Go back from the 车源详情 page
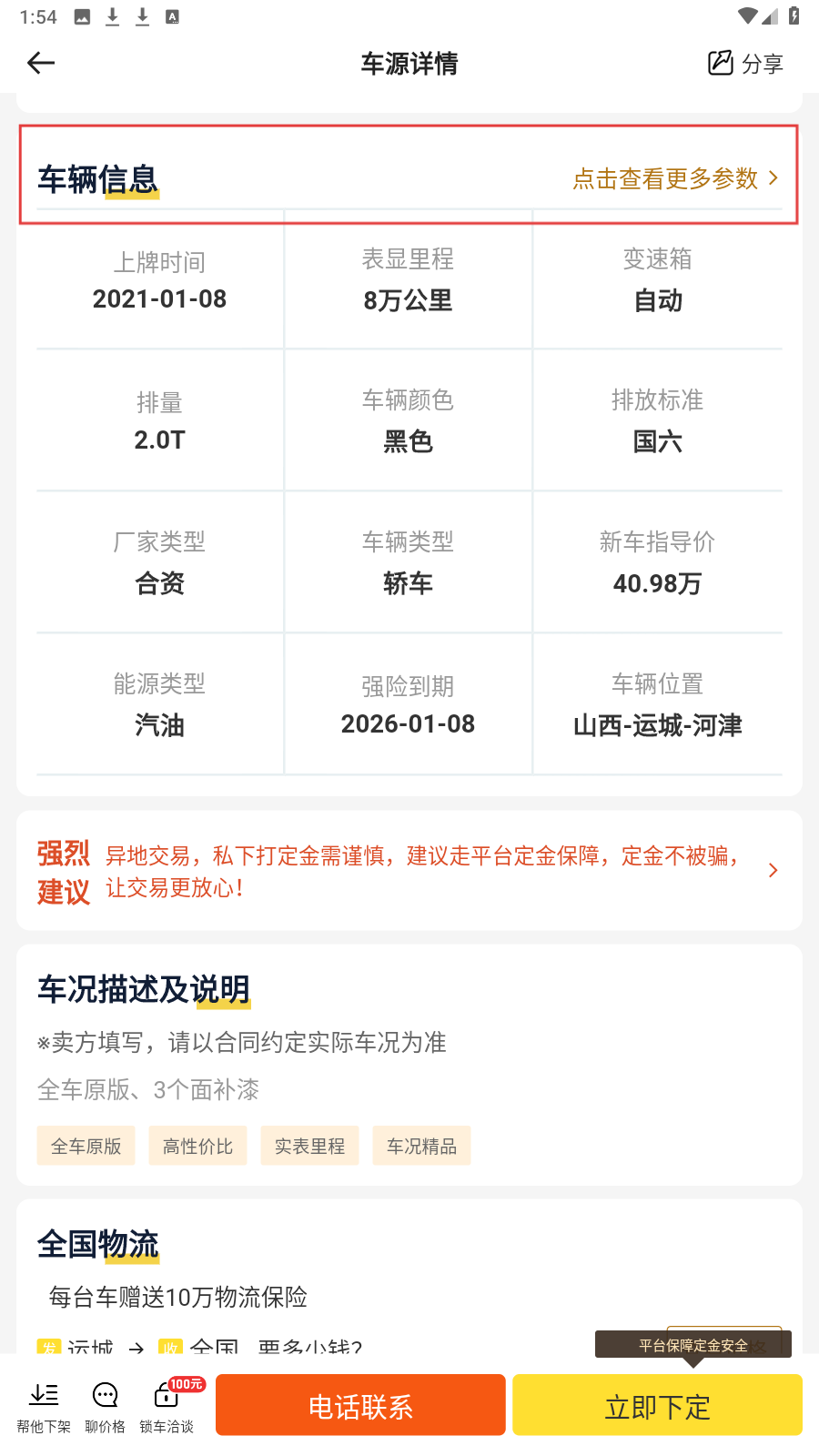The image size is (819, 1456). pos(41,63)
